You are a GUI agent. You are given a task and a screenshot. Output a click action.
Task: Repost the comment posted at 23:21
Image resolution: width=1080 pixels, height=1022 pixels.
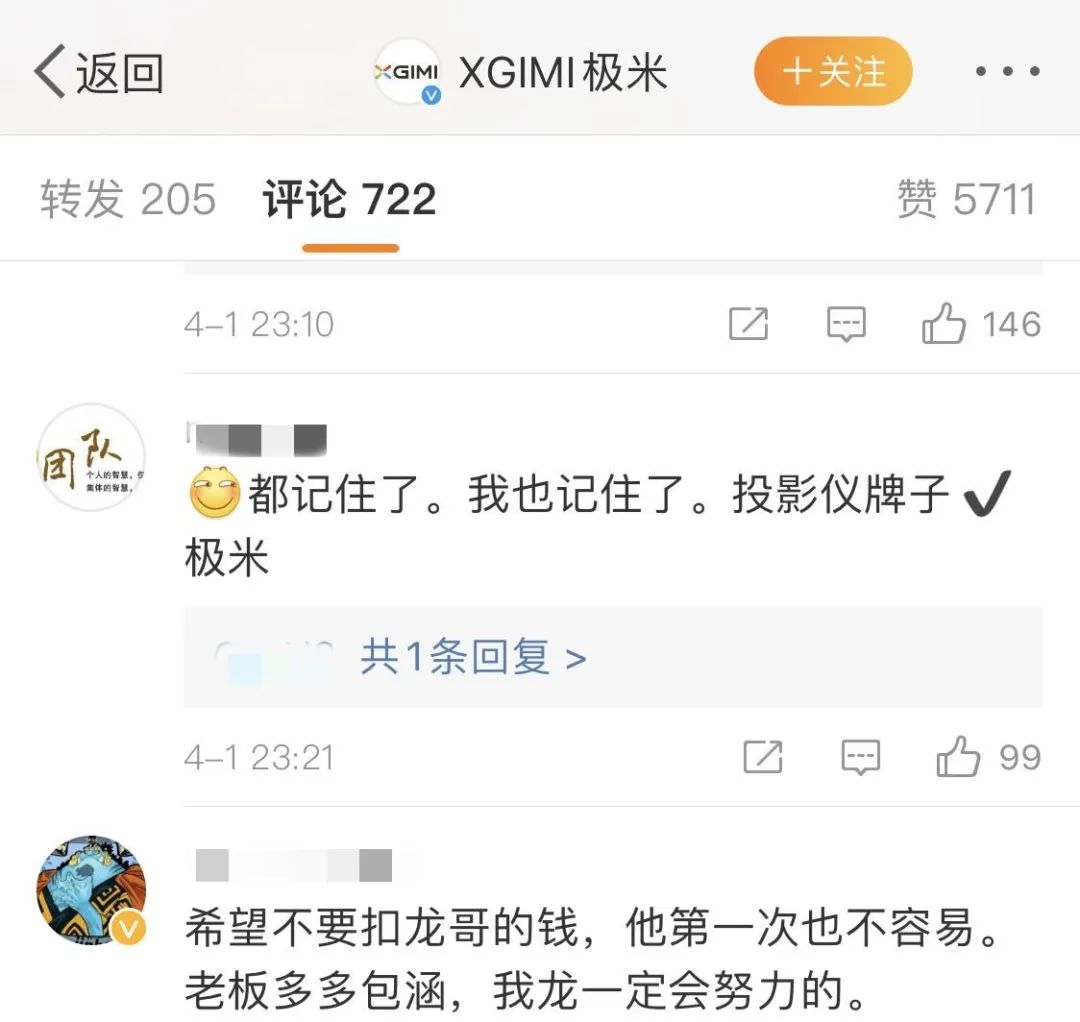tap(763, 757)
